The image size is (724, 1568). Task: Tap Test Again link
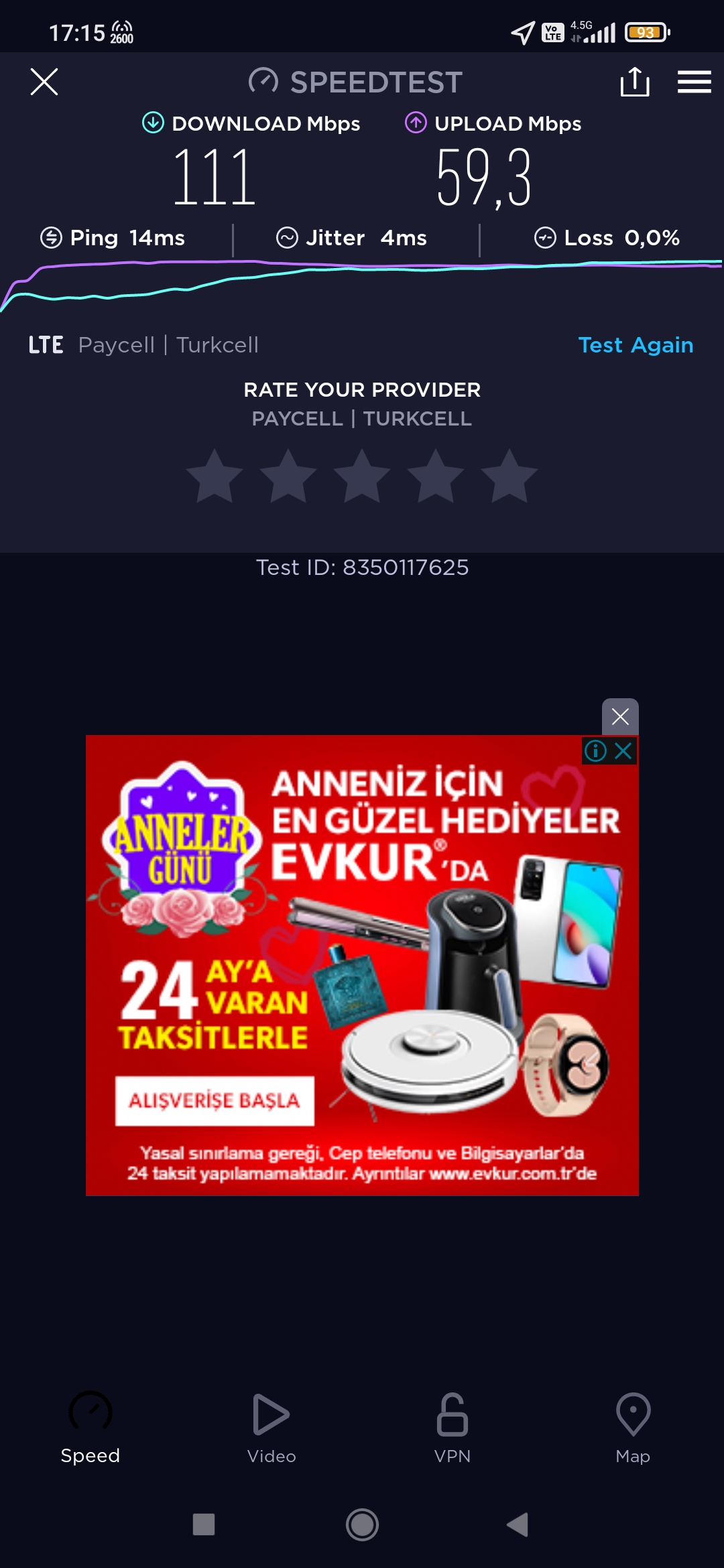(636, 345)
